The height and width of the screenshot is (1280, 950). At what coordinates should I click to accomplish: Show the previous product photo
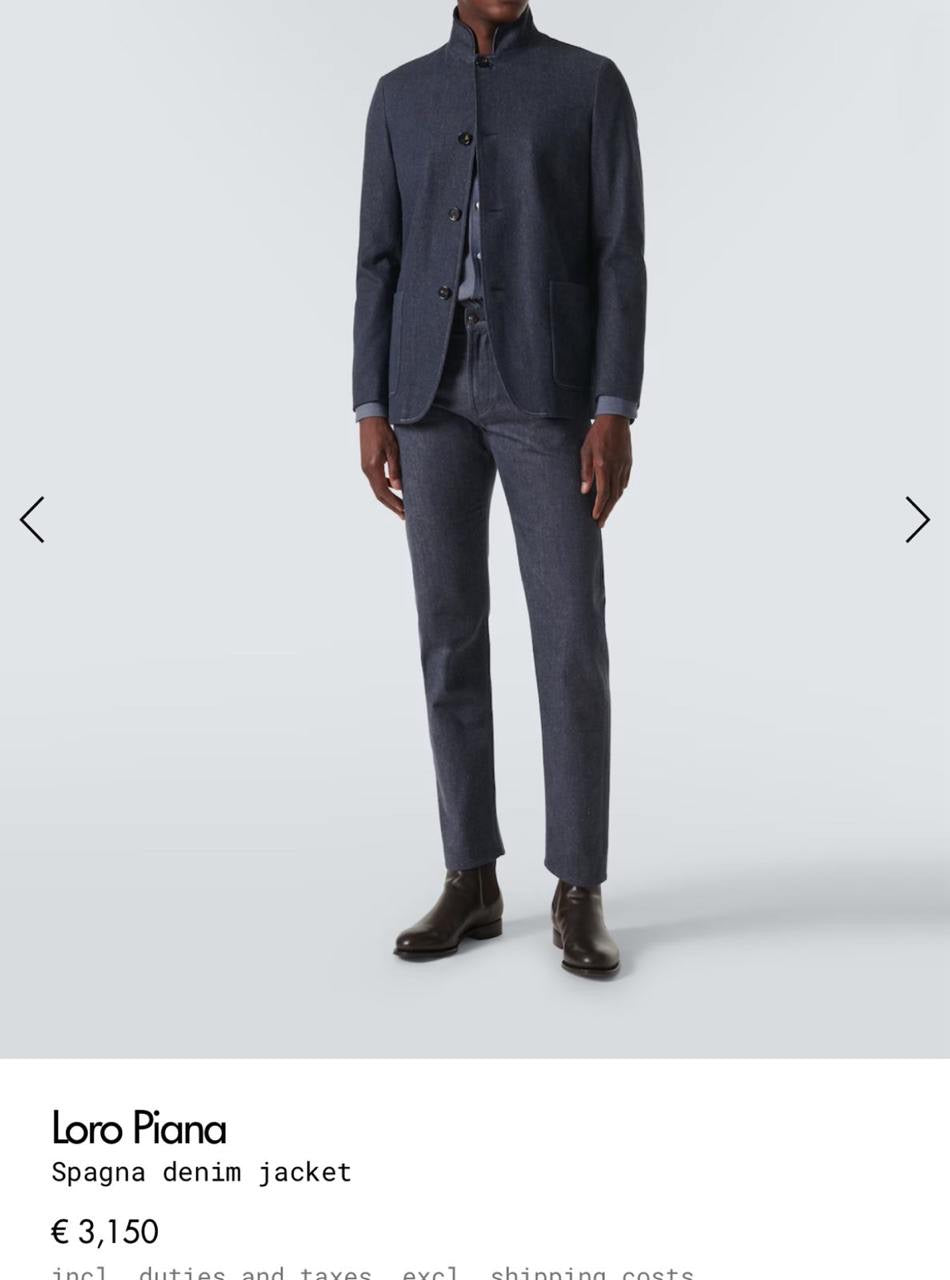click(32, 520)
